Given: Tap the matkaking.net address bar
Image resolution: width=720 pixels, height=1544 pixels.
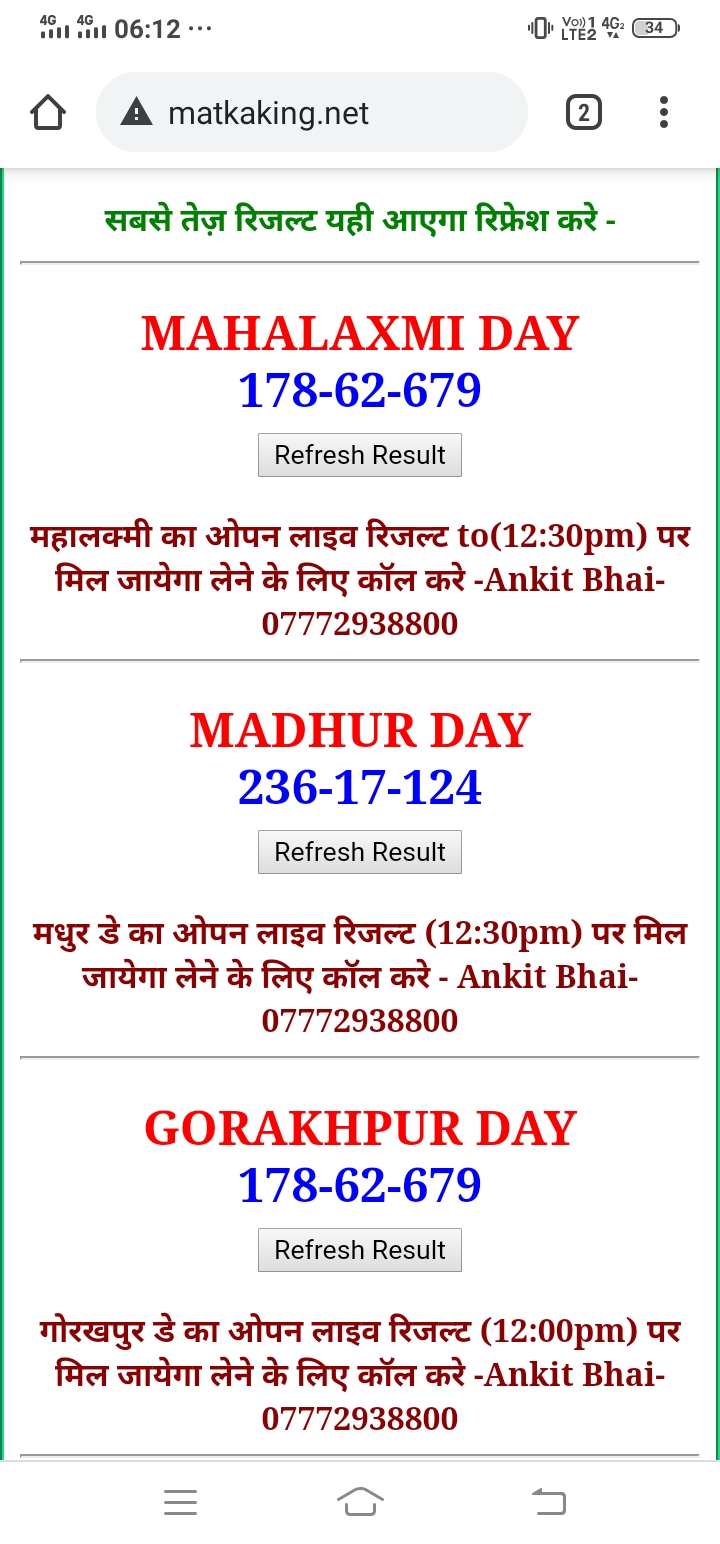Looking at the screenshot, I should pyautogui.click(x=310, y=113).
